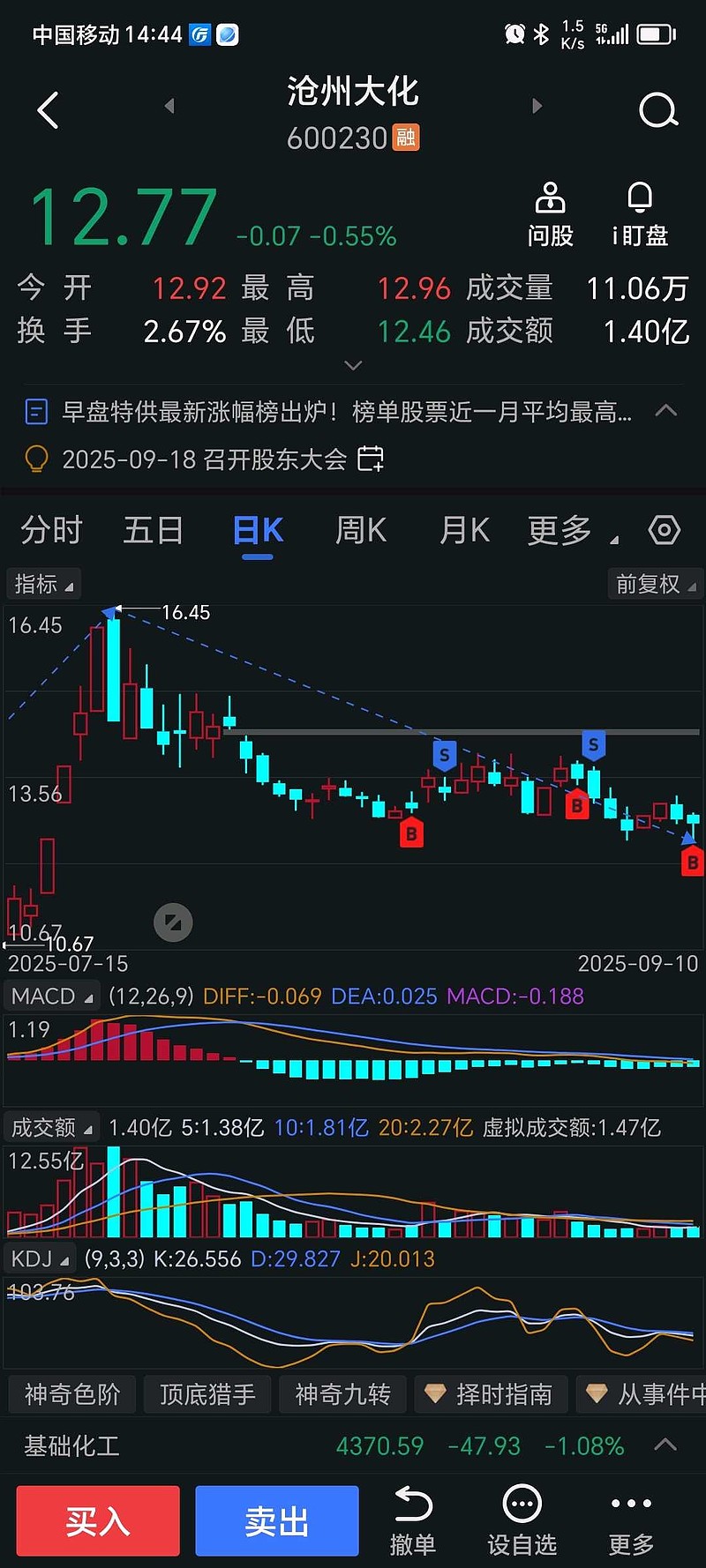Go back using the top-left arrow
Viewport: 706px width, 1568px height.
pos(49,110)
